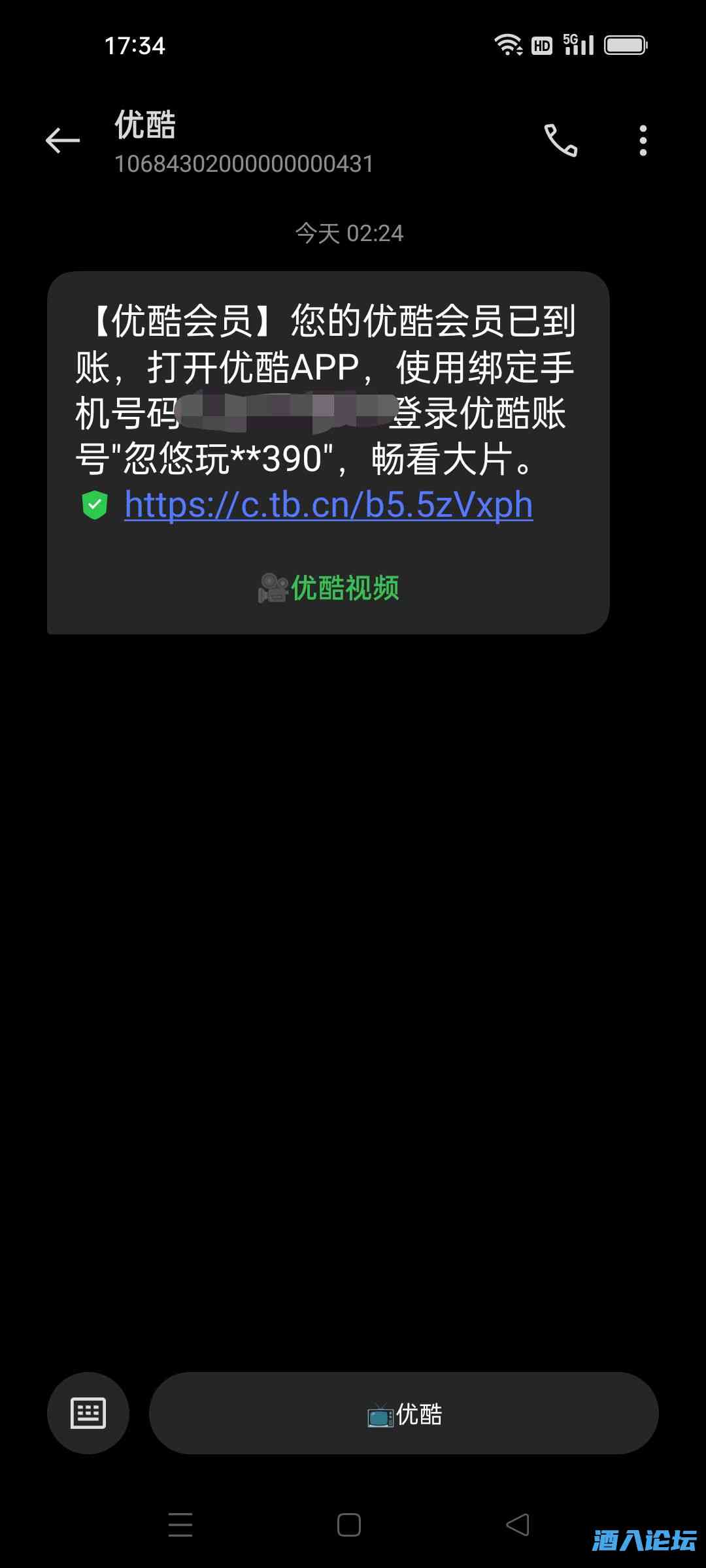706x1568 pixels.
Task: Tap the 优酷视频 green label
Action: (x=346, y=587)
